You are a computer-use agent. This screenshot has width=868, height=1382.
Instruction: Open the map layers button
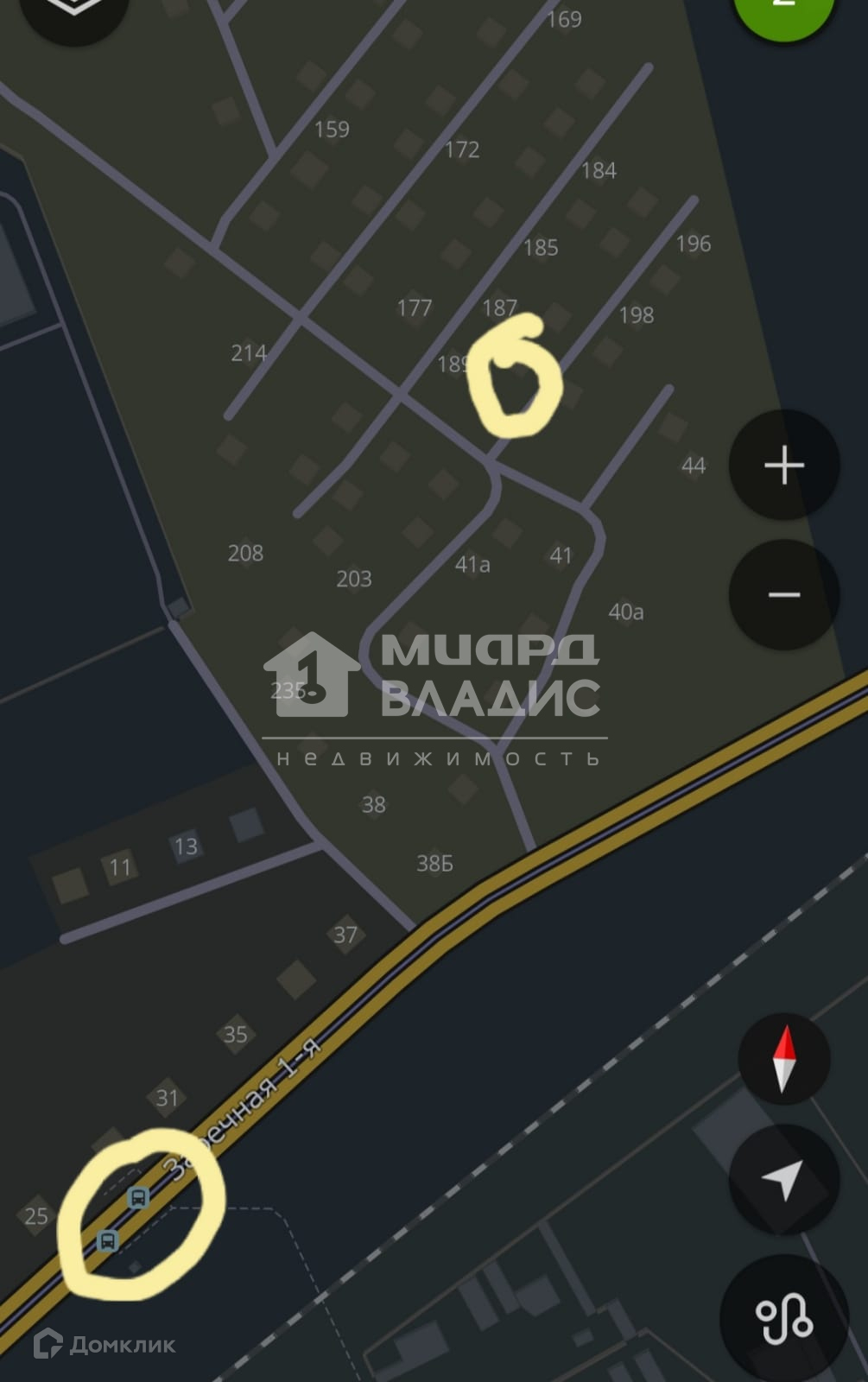74,9
